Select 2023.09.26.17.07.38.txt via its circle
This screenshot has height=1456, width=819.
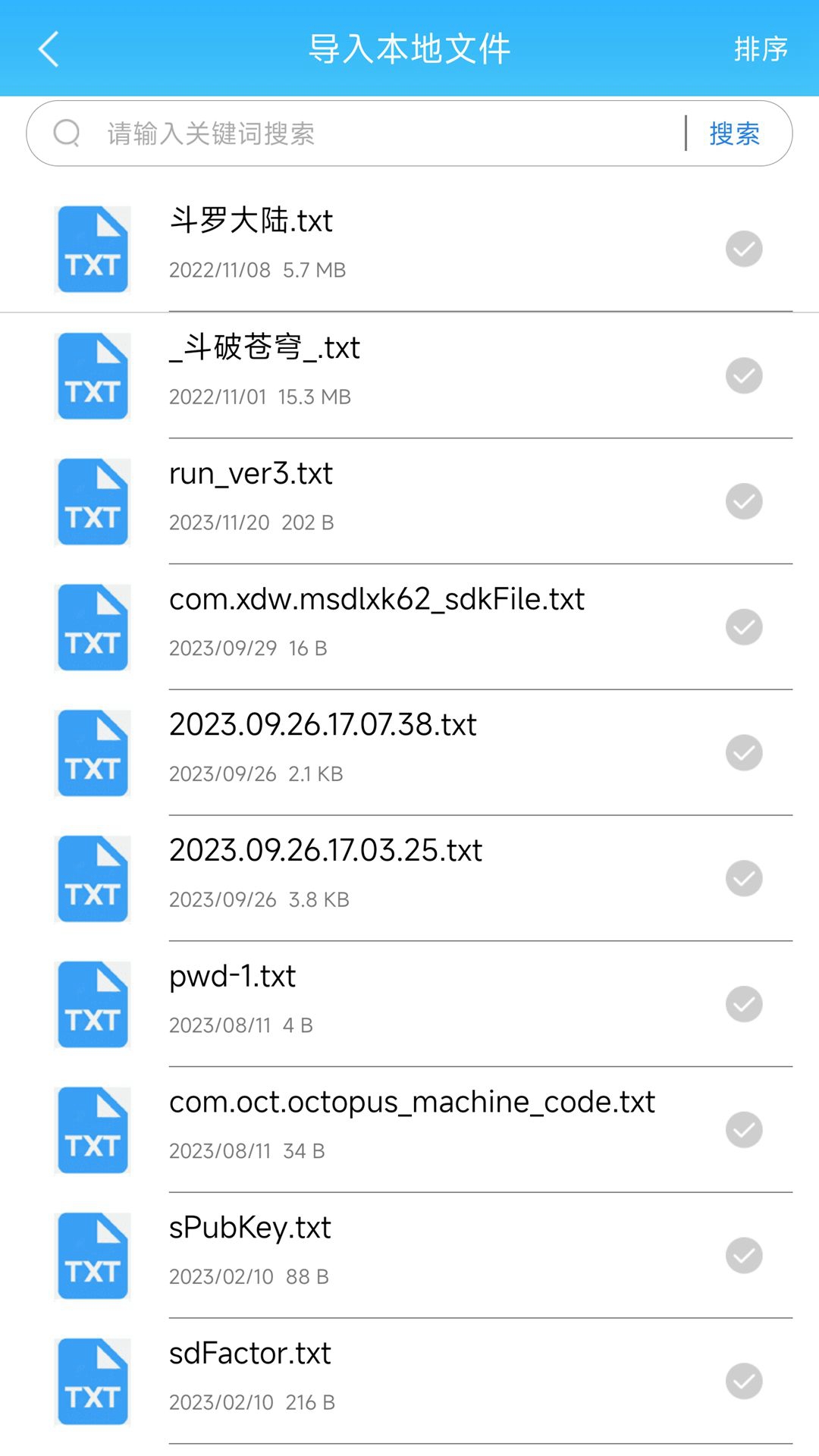tap(742, 752)
